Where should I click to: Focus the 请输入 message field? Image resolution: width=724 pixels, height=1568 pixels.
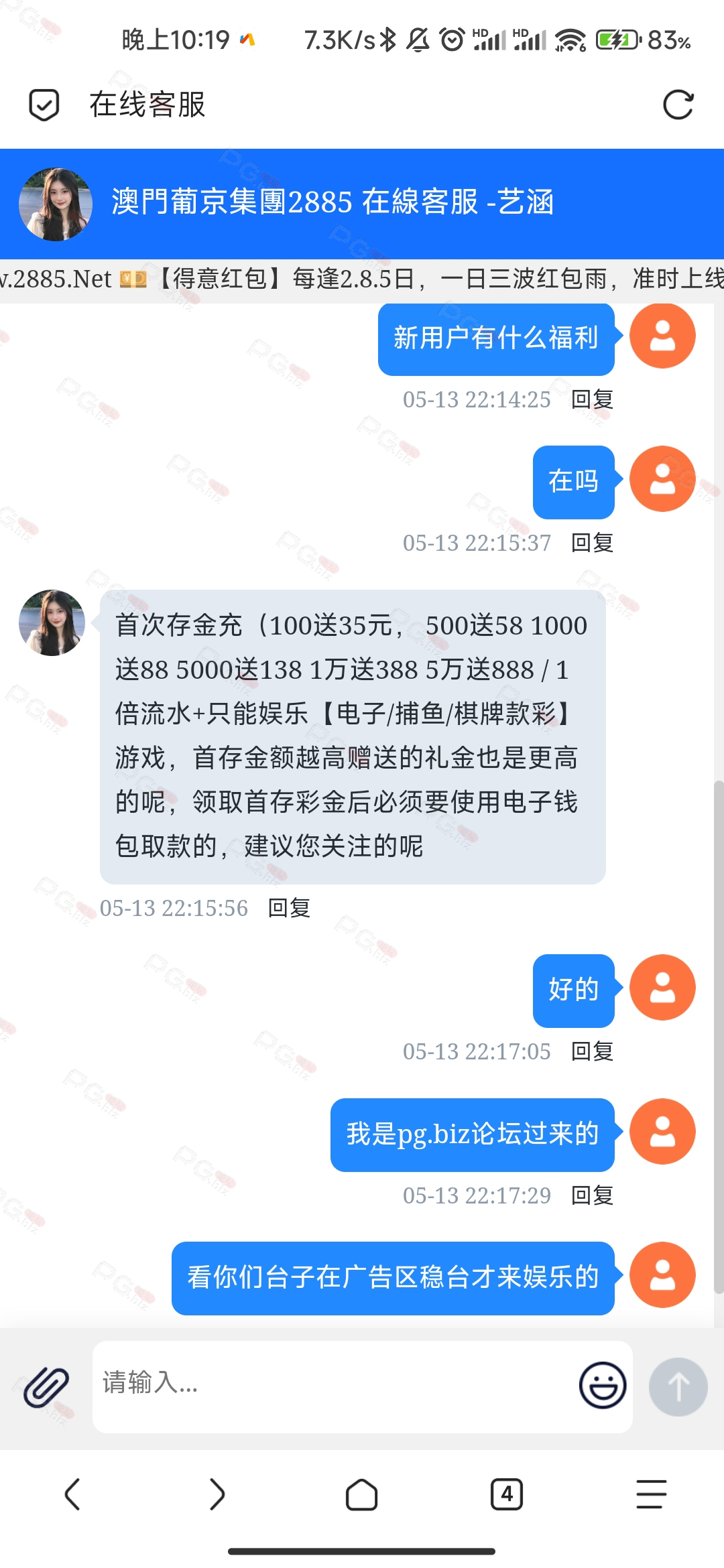332,1386
